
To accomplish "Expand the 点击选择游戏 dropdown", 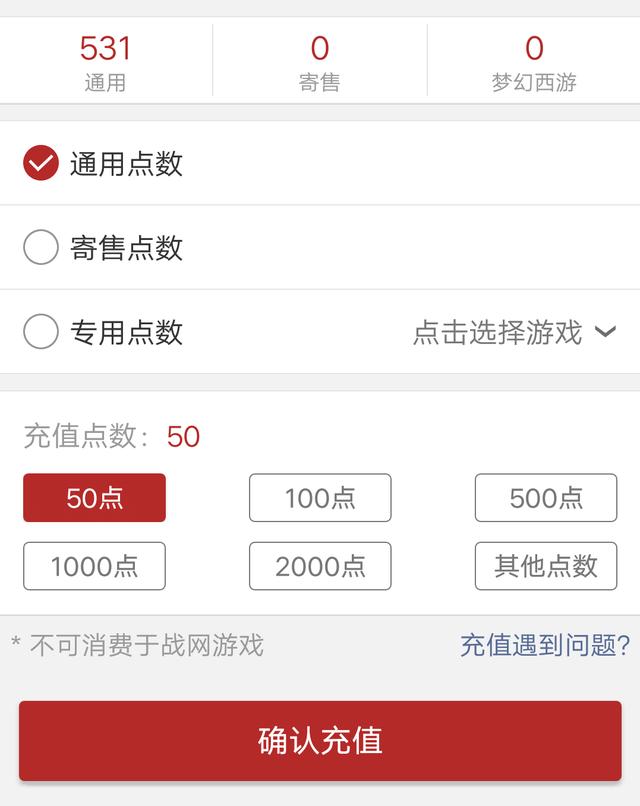I will click(514, 332).
